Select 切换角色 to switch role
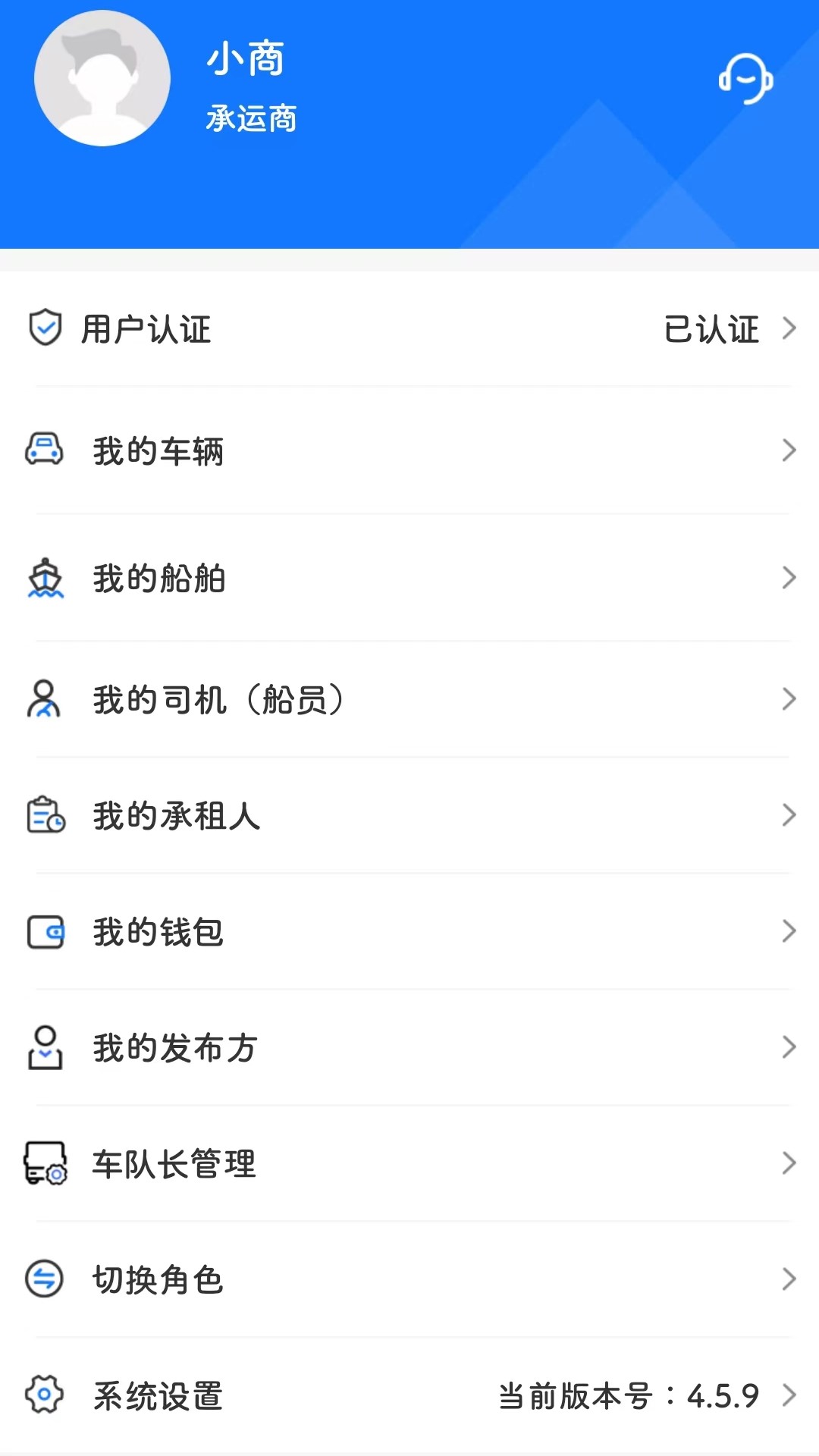 coord(409,1280)
